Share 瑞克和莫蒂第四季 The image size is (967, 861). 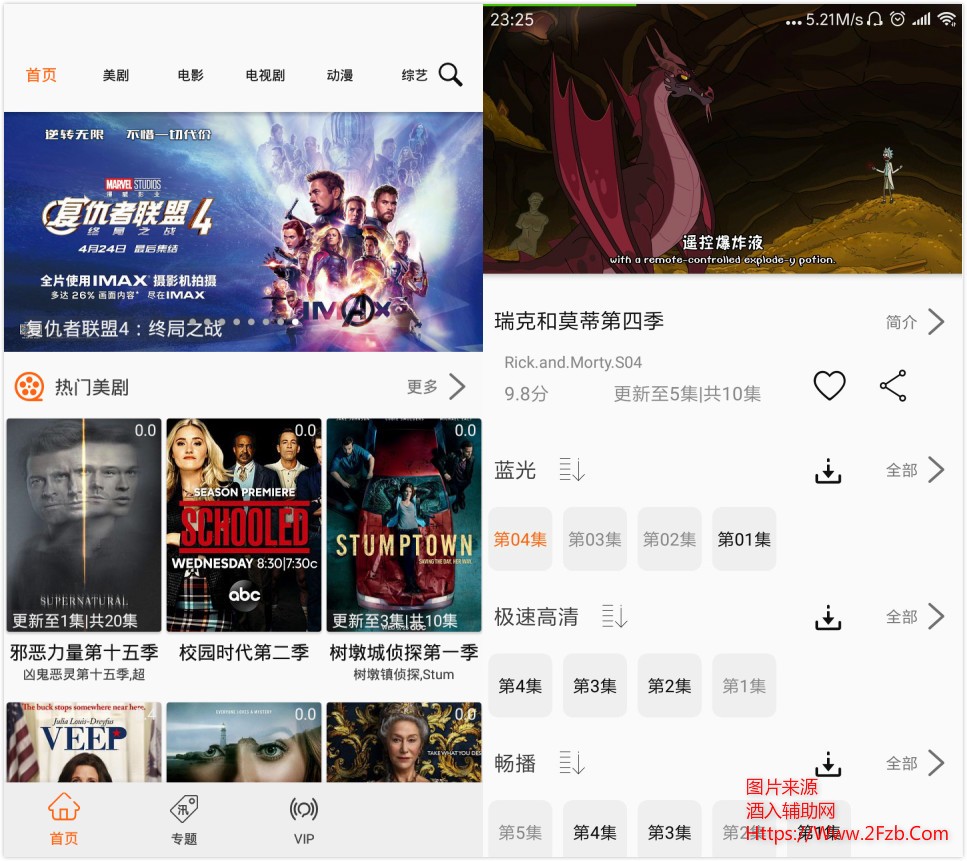892,385
